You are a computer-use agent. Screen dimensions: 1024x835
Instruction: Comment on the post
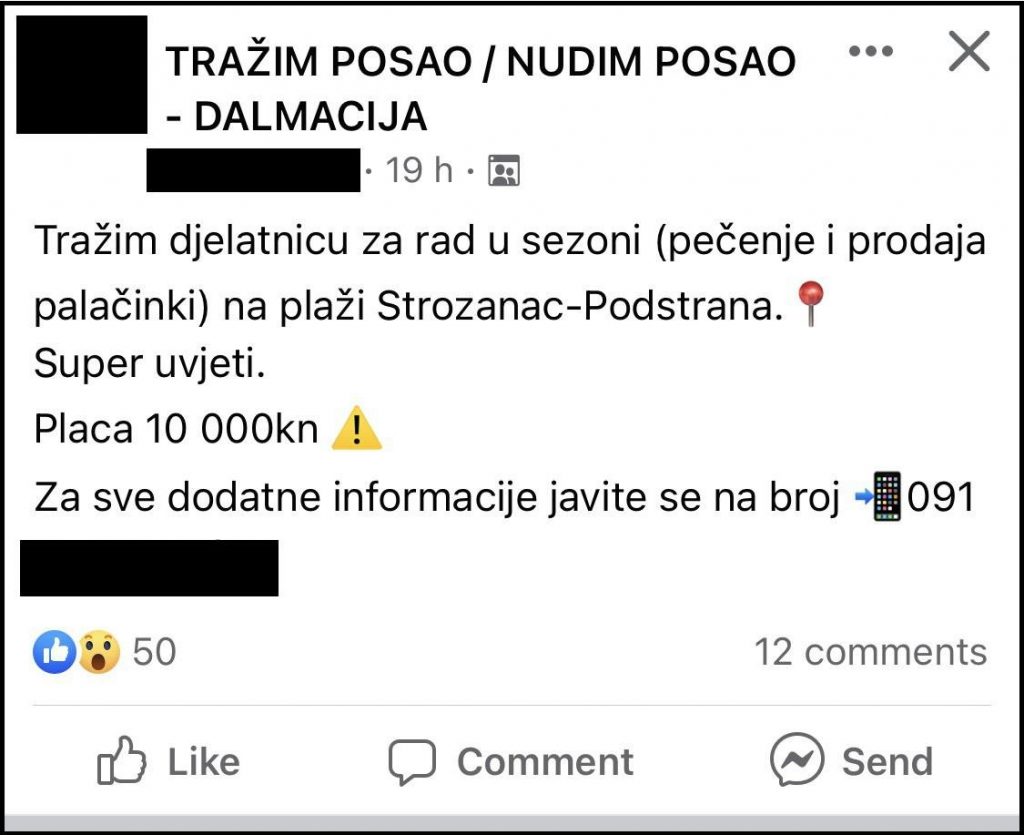coord(511,762)
